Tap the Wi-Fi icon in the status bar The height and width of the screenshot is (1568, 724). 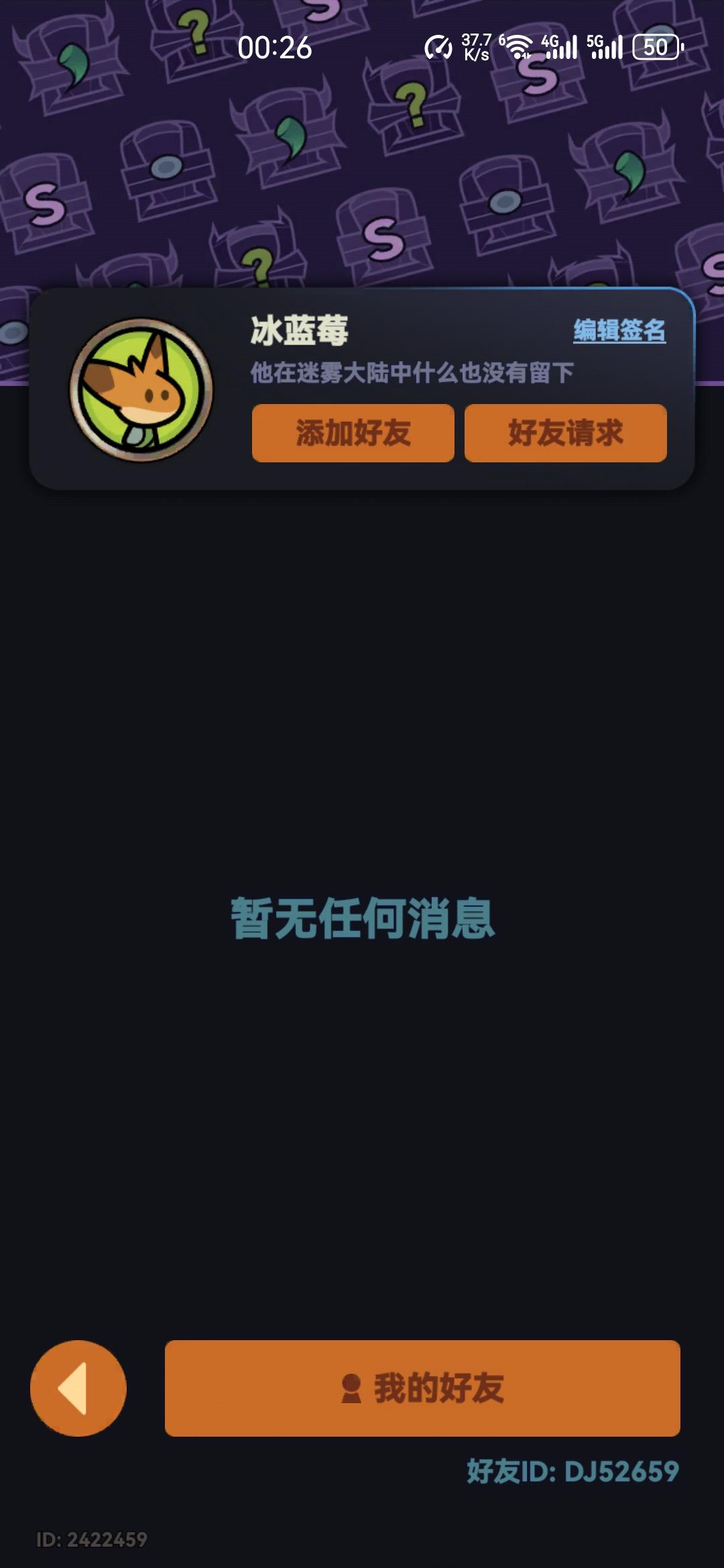pos(518,46)
